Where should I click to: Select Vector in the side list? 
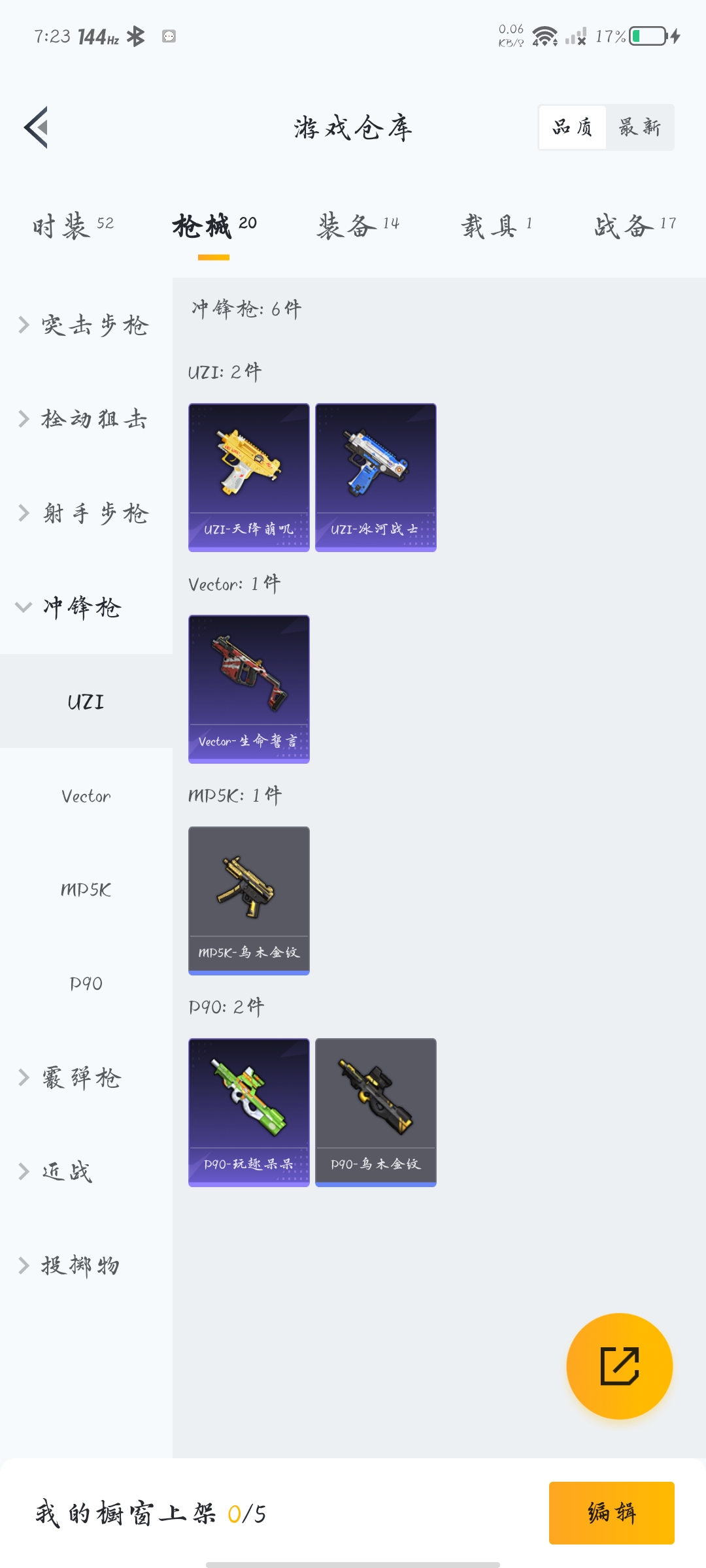[x=86, y=796]
